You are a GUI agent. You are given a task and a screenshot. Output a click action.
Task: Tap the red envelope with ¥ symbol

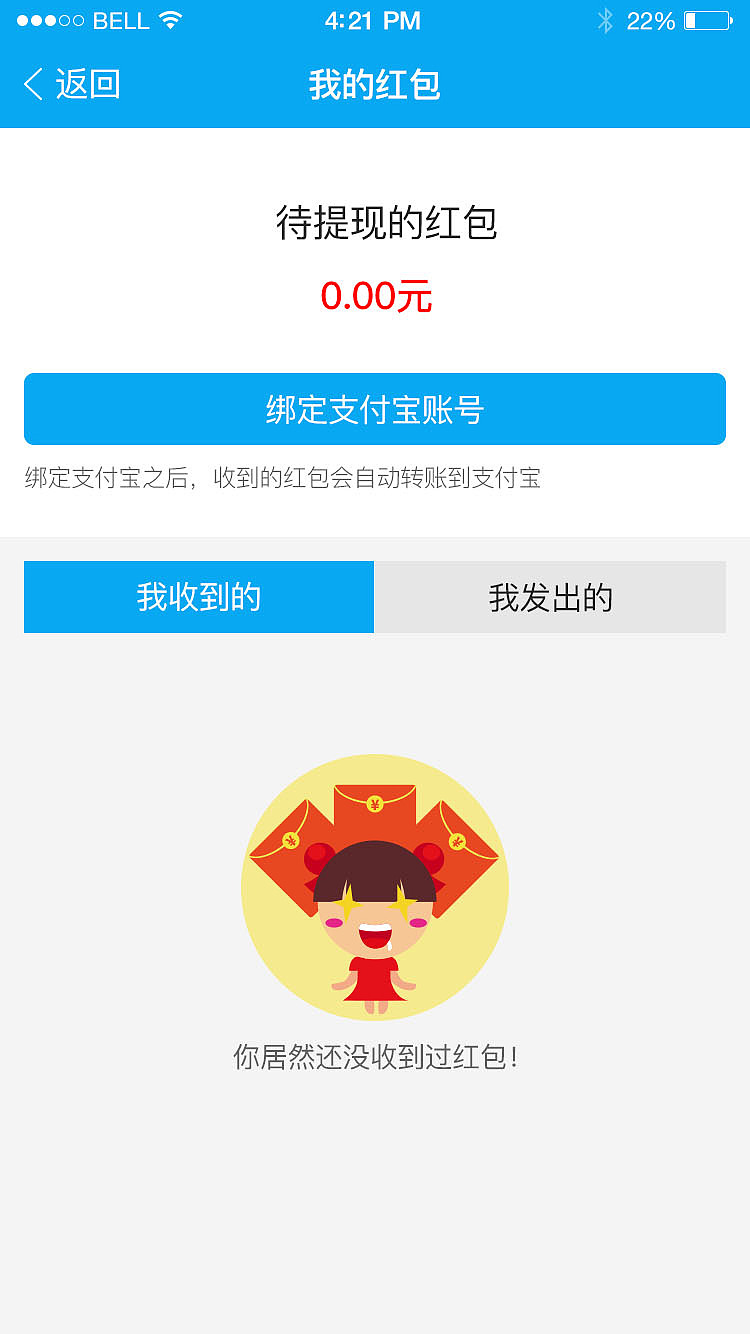[x=375, y=805]
